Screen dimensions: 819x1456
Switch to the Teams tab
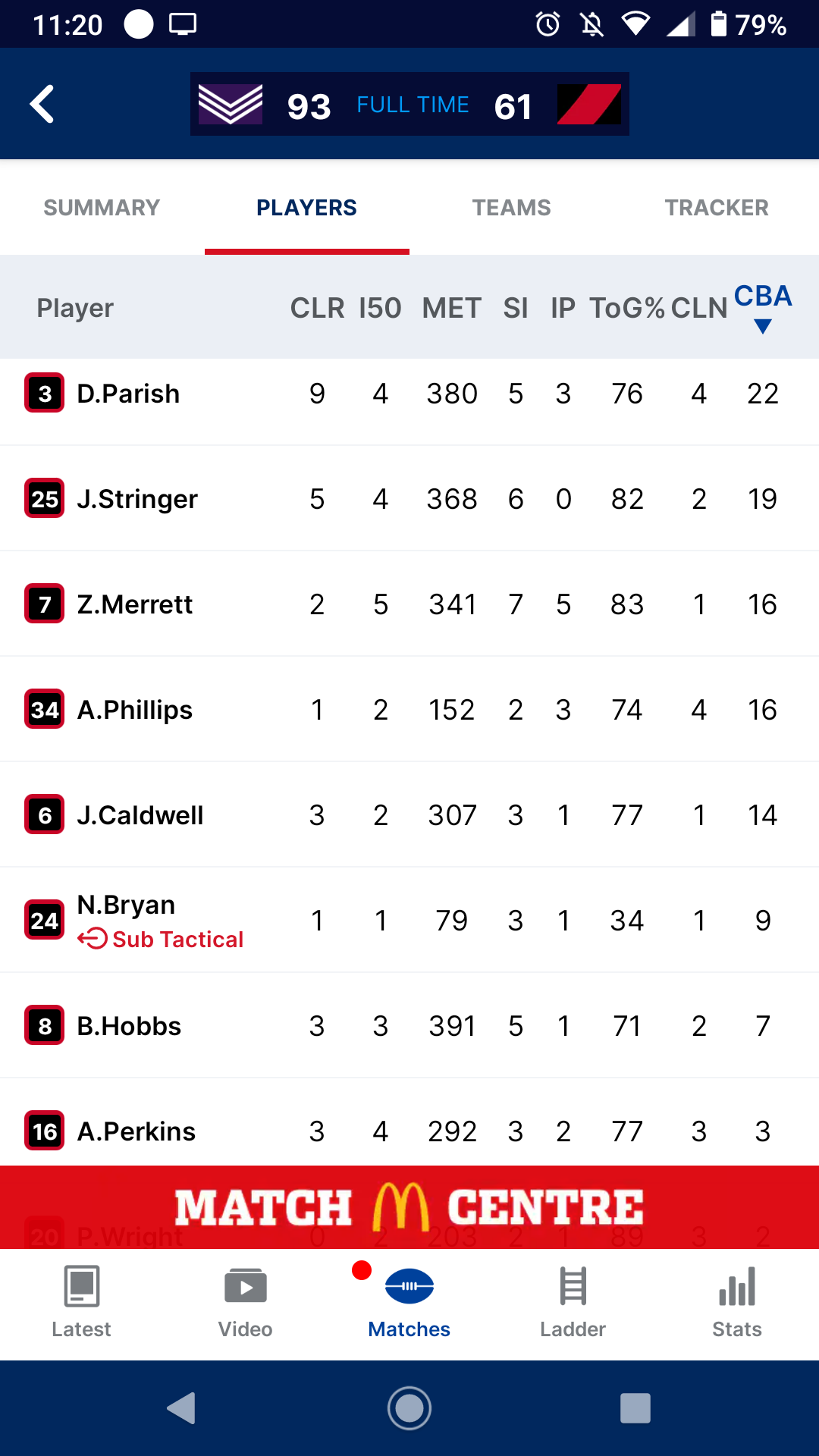(x=512, y=207)
